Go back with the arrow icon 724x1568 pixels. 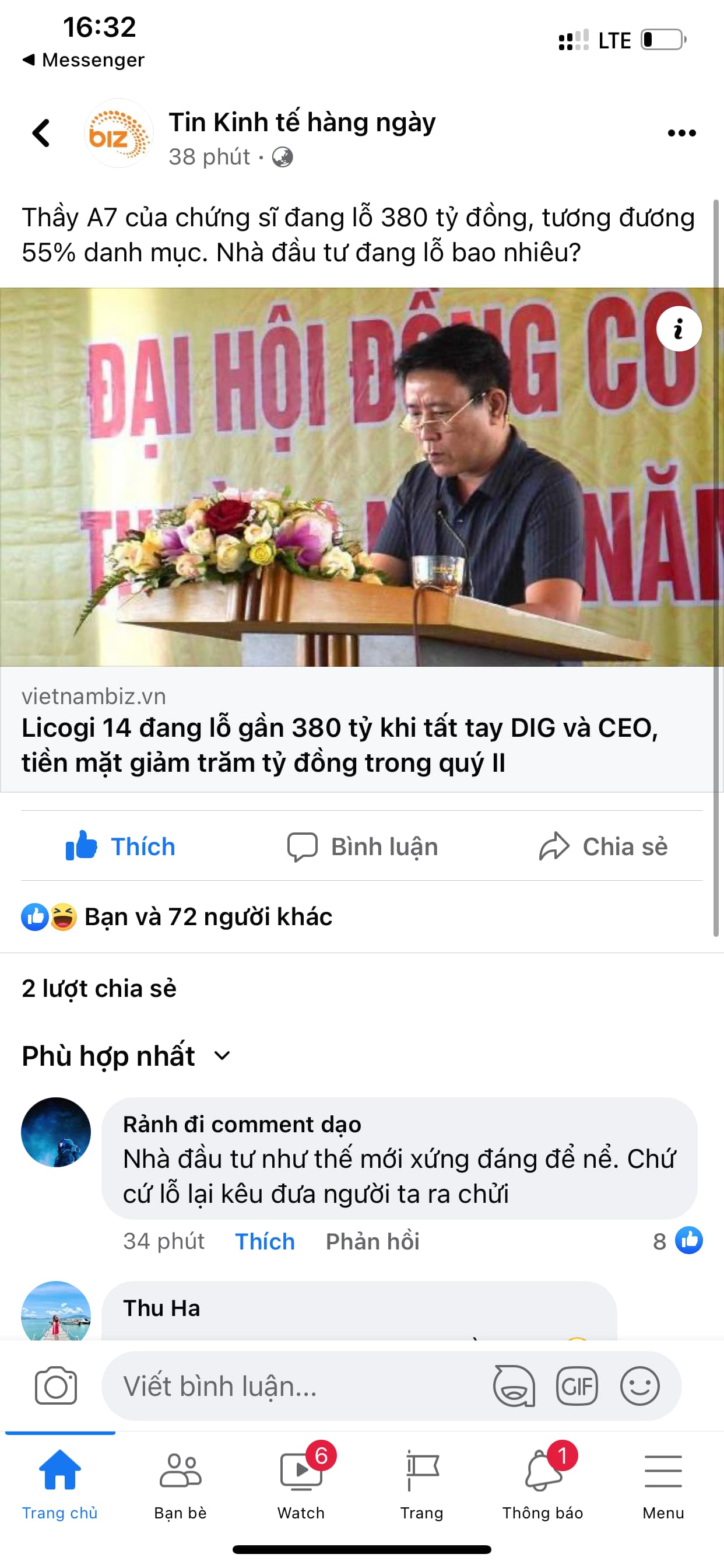point(41,132)
